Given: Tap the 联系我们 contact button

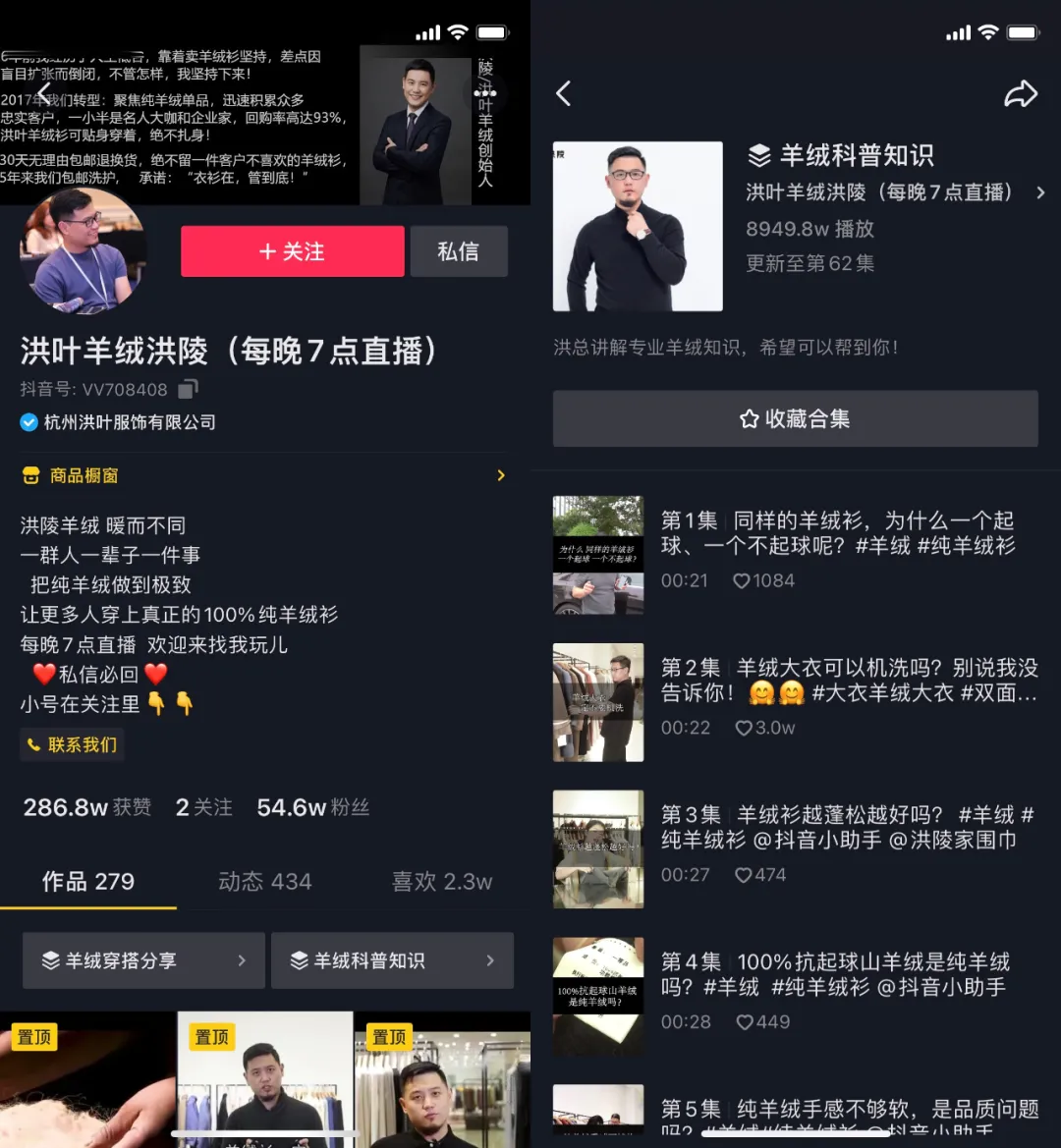Looking at the screenshot, I should point(72,744).
